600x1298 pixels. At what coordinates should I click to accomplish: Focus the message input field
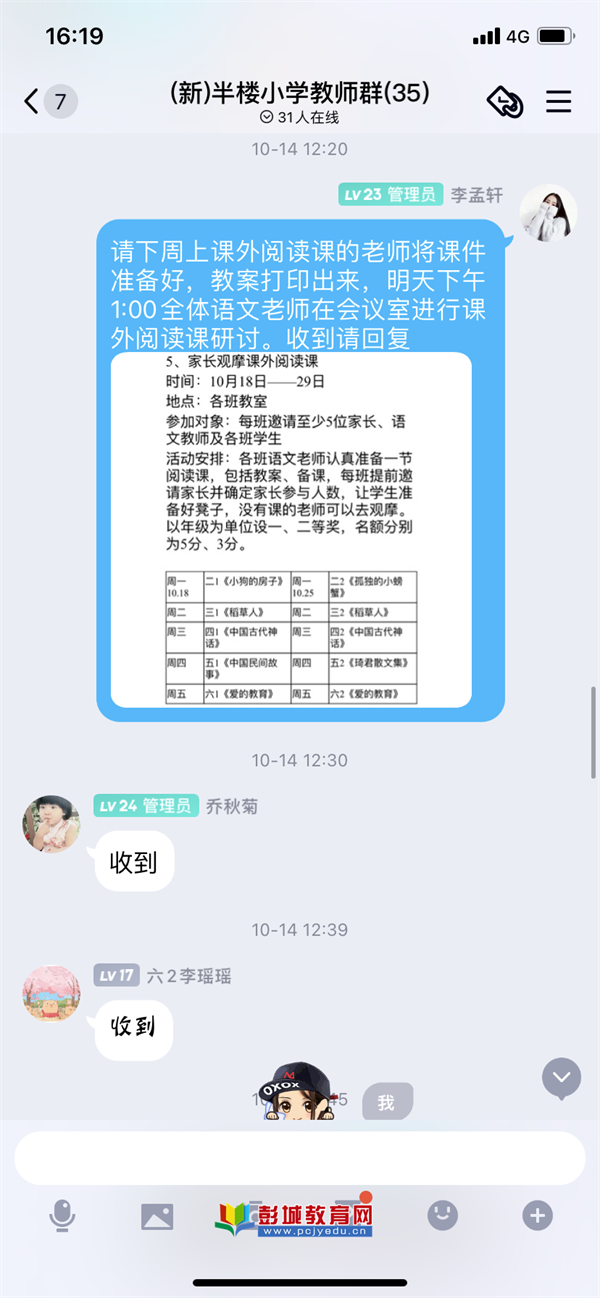coord(299,1158)
